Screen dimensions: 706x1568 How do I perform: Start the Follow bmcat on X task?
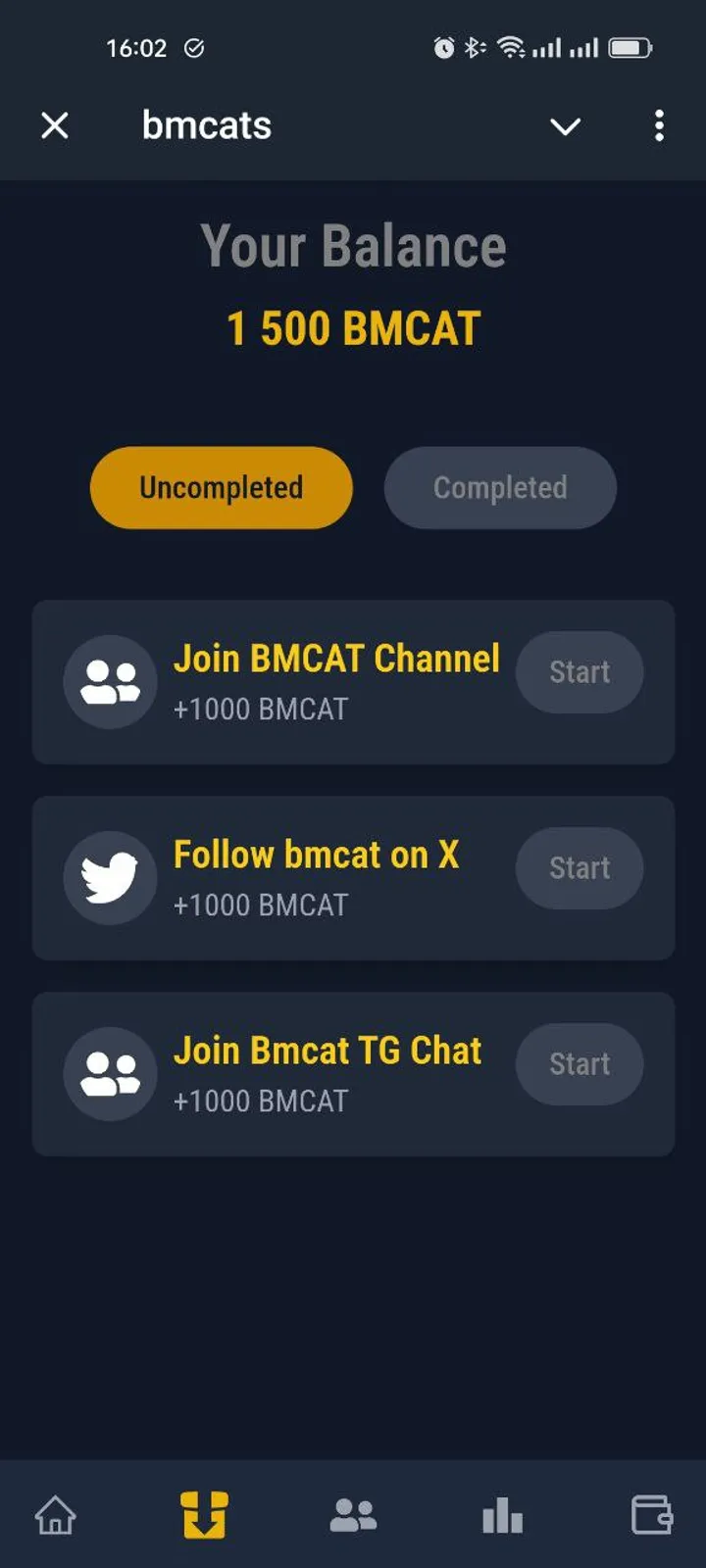579,868
